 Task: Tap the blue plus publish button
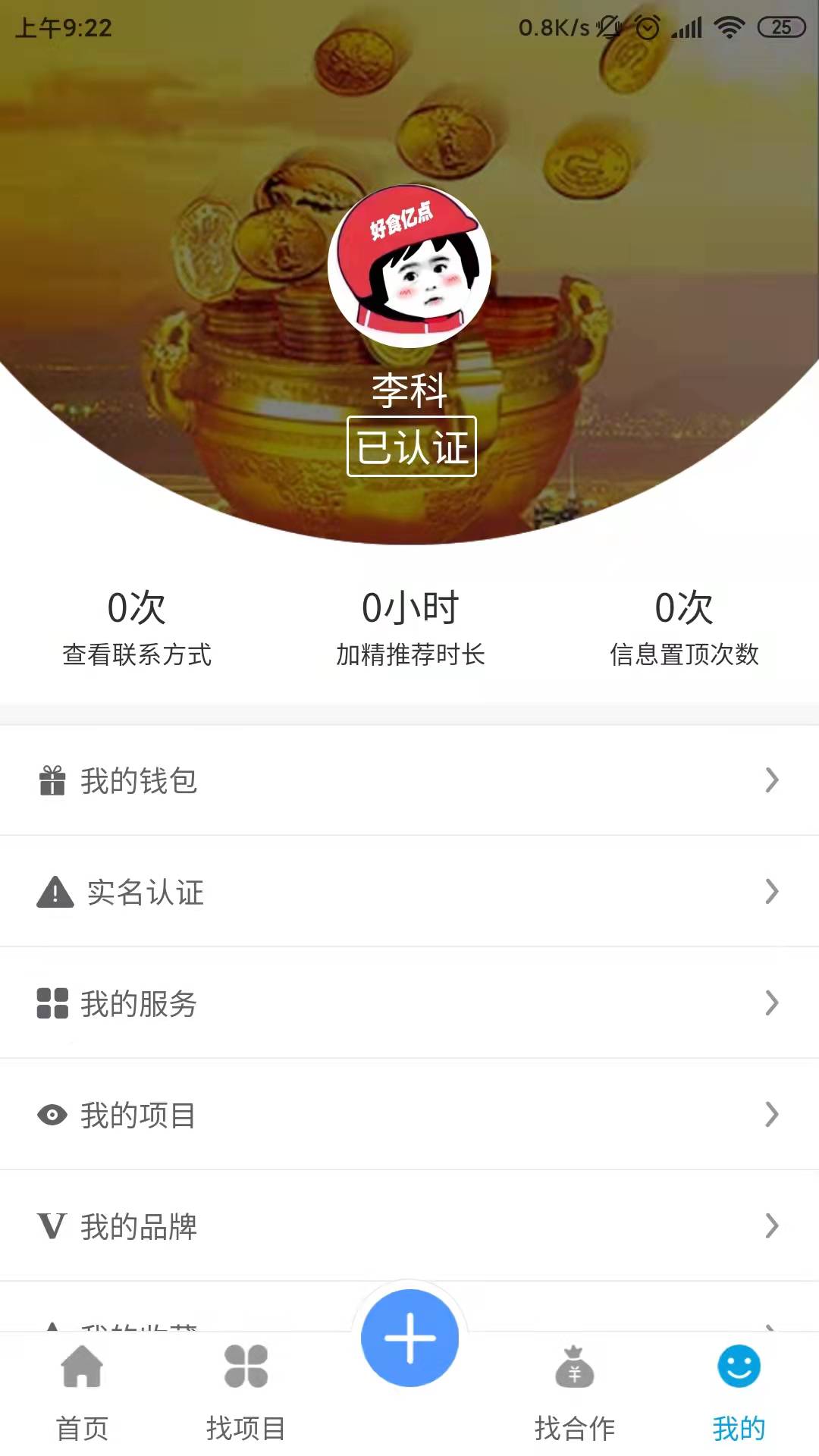409,1337
